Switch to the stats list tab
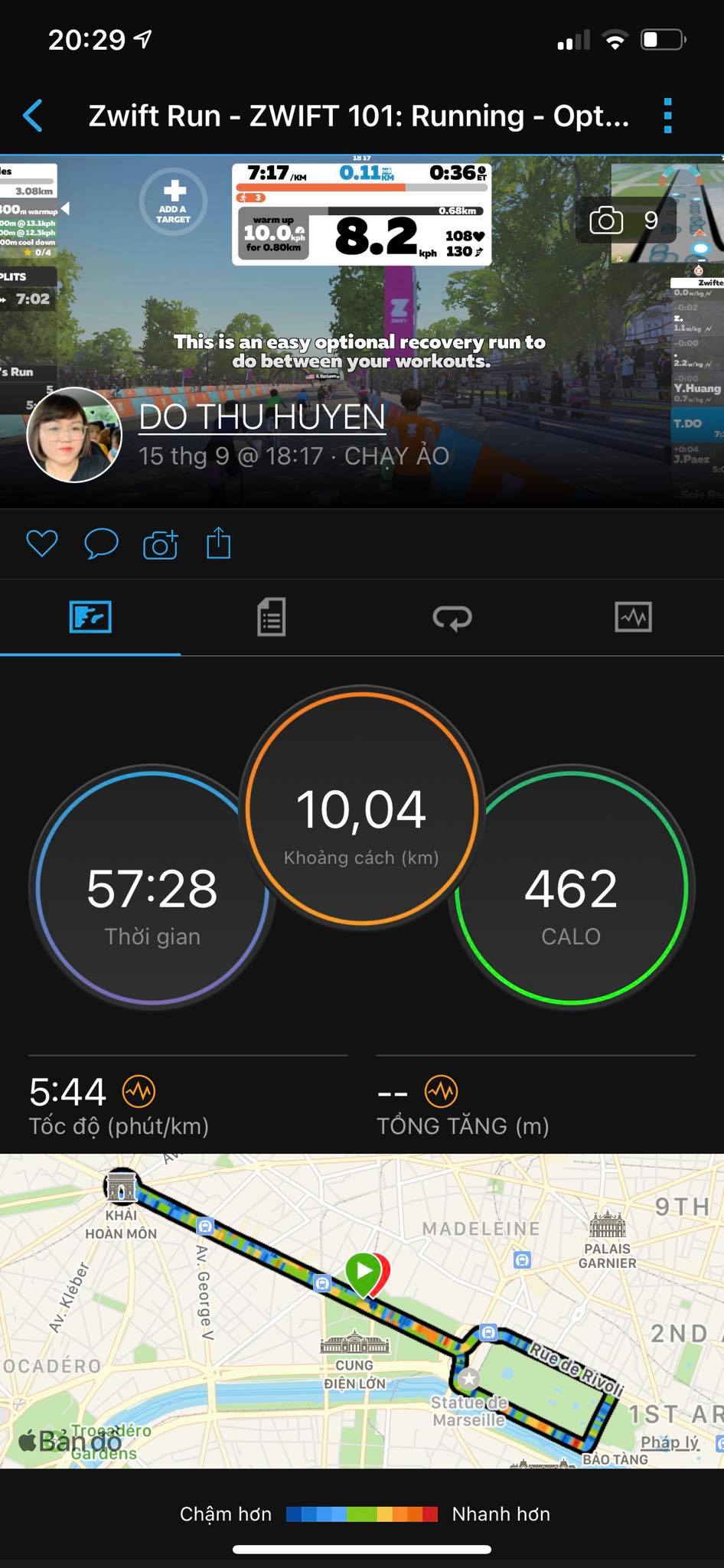This screenshot has height=1568, width=724. tap(271, 617)
